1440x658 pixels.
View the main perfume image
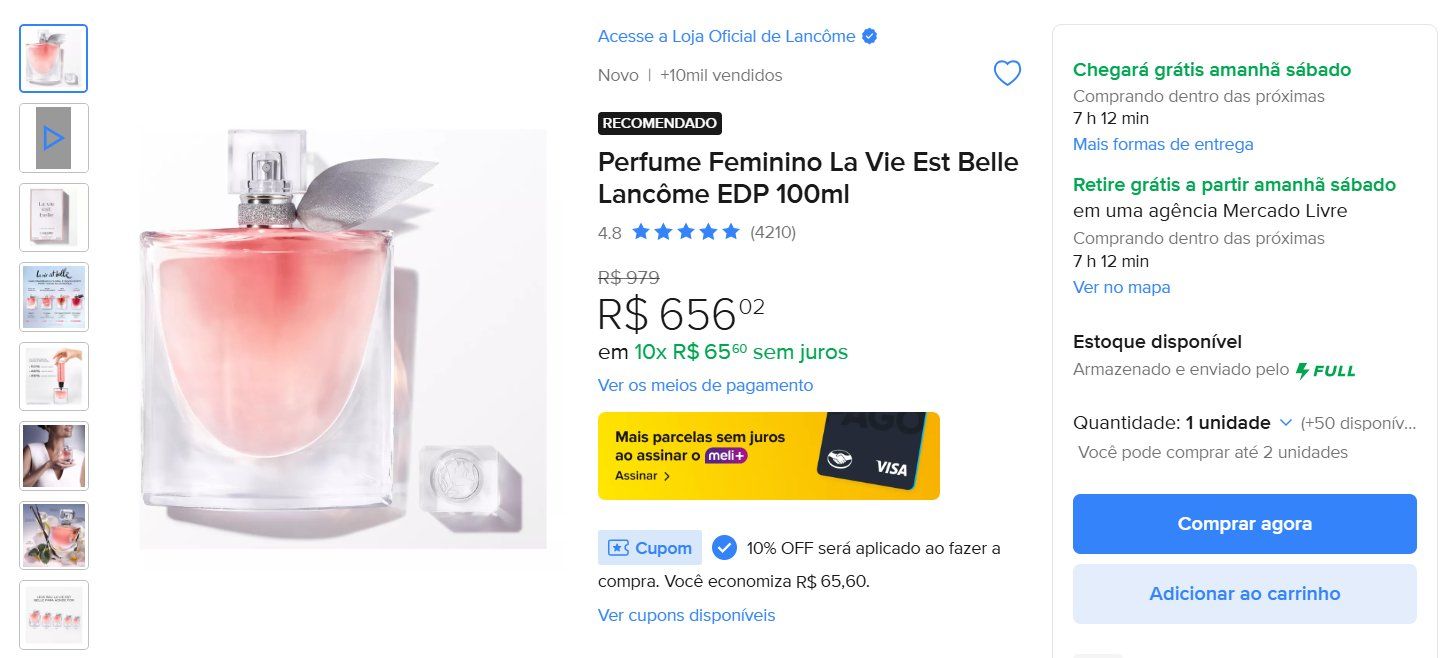[x=343, y=338]
